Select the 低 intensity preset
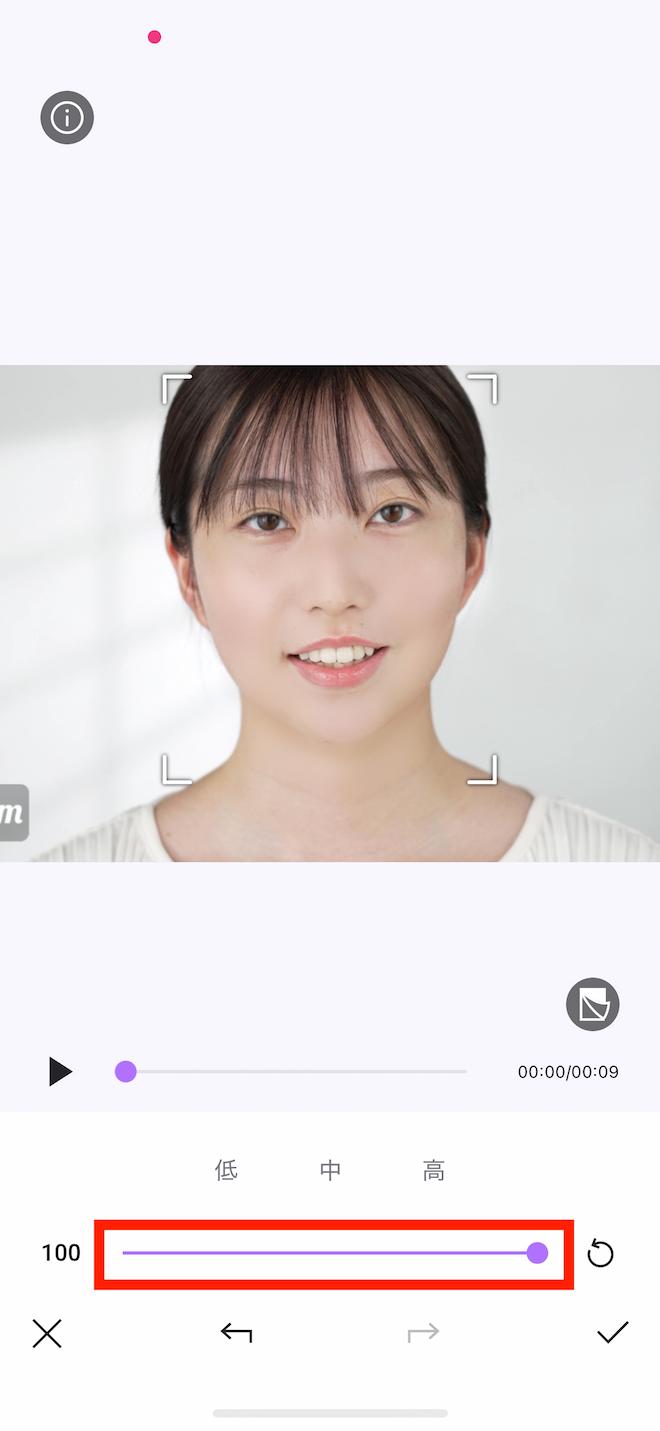The width and height of the screenshot is (660, 1431). click(227, 1170)
